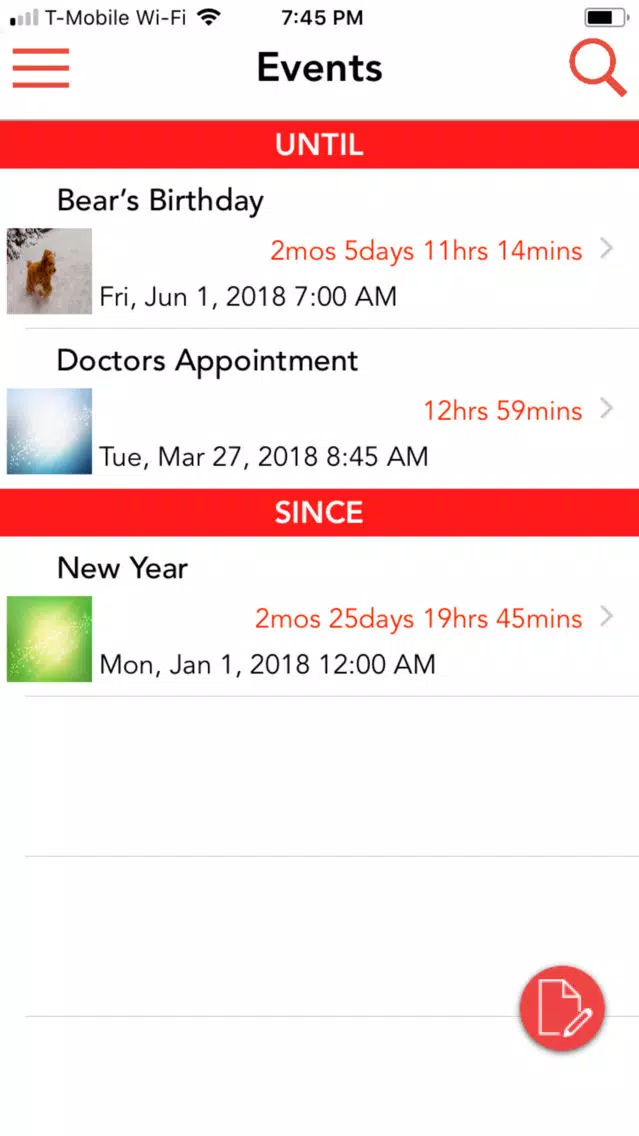Create a new event with the floating button

point(562,1008)
